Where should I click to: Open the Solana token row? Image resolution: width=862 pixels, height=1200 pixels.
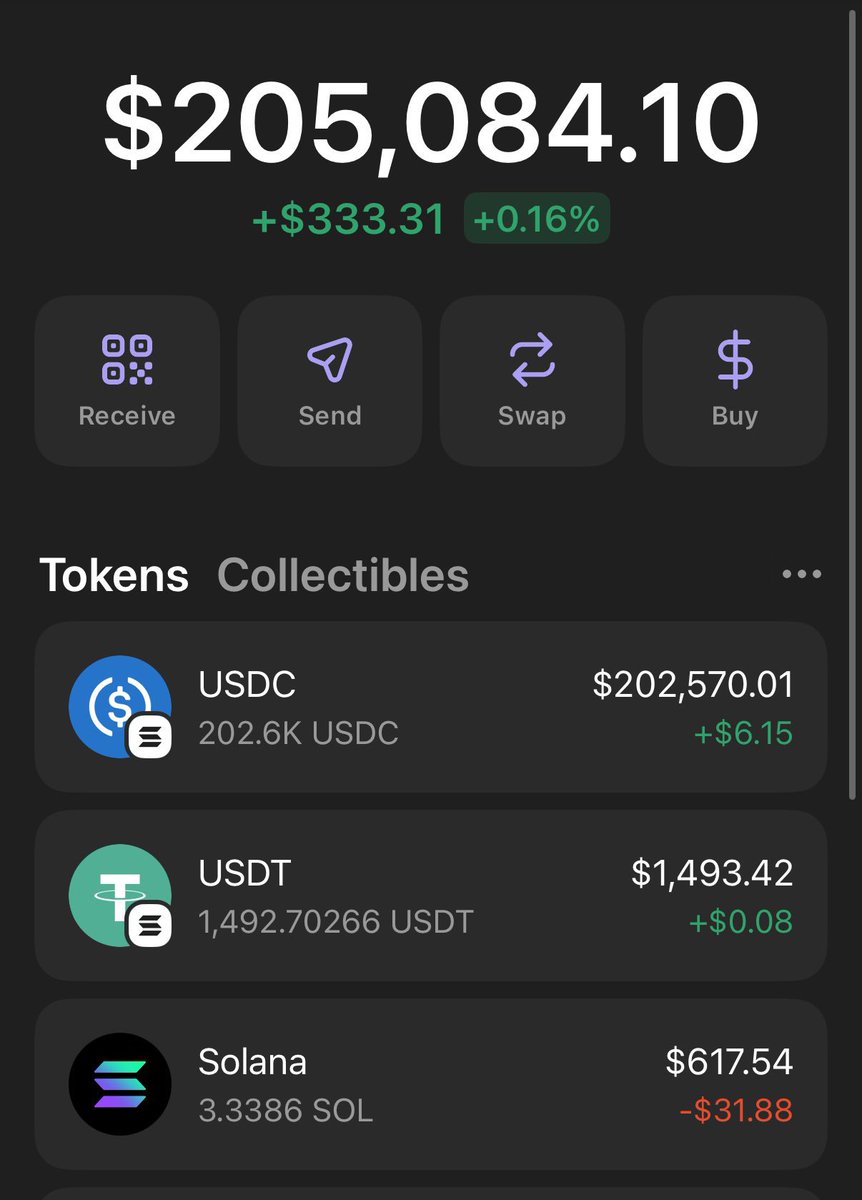click(x=431, y=1085)
